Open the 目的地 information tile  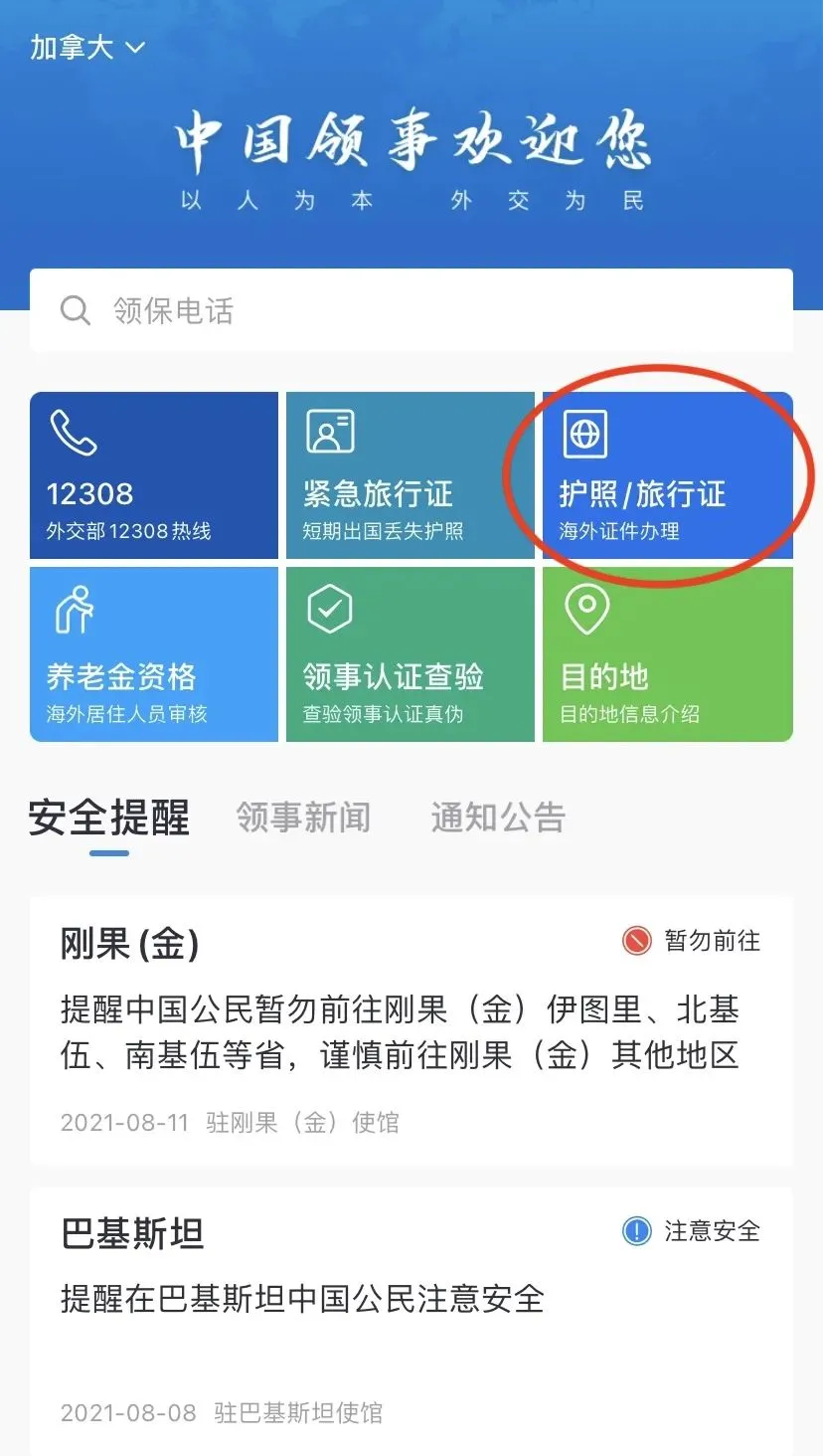[667, 654]
